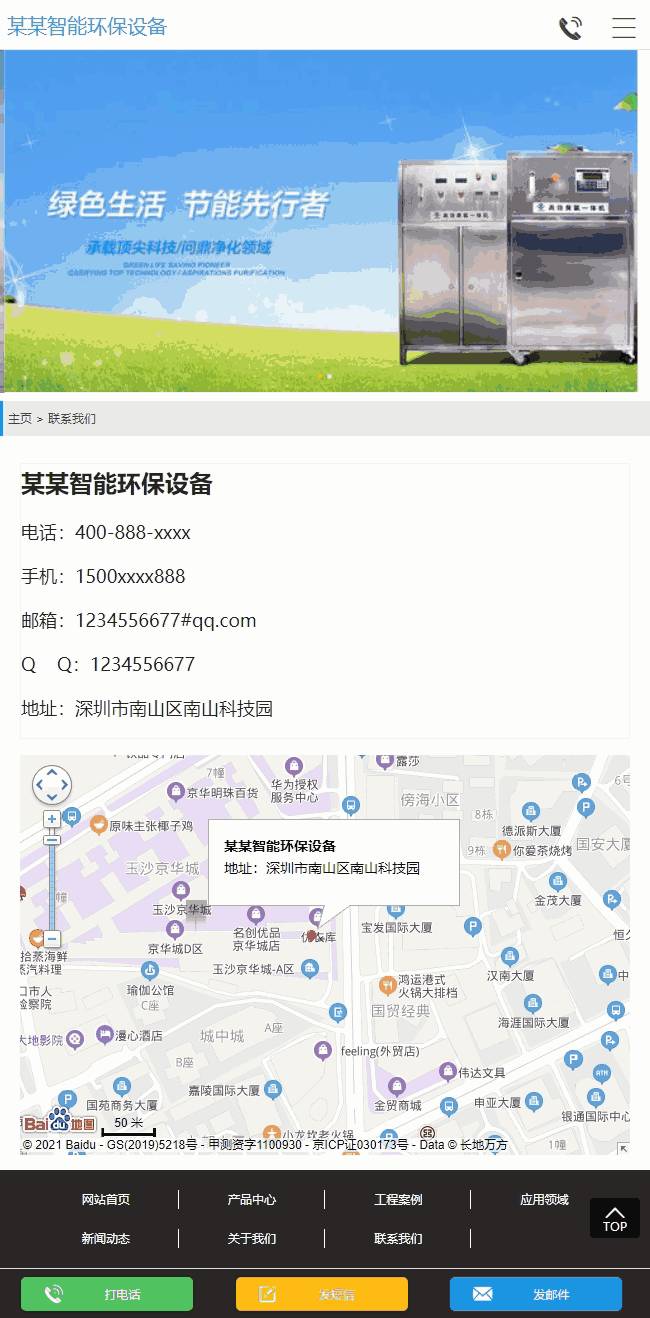This screenshot has width=650, height=1318.
Task: Tap the yellow 发短信 button
Action: tap(322, 1294)
